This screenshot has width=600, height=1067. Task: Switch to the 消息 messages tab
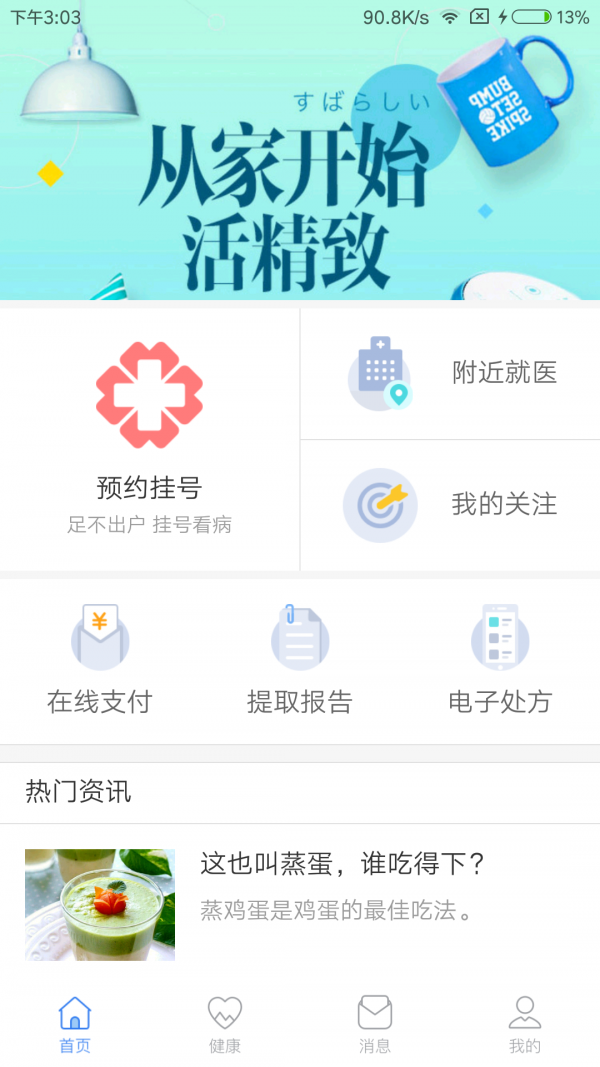point(375,1025)
